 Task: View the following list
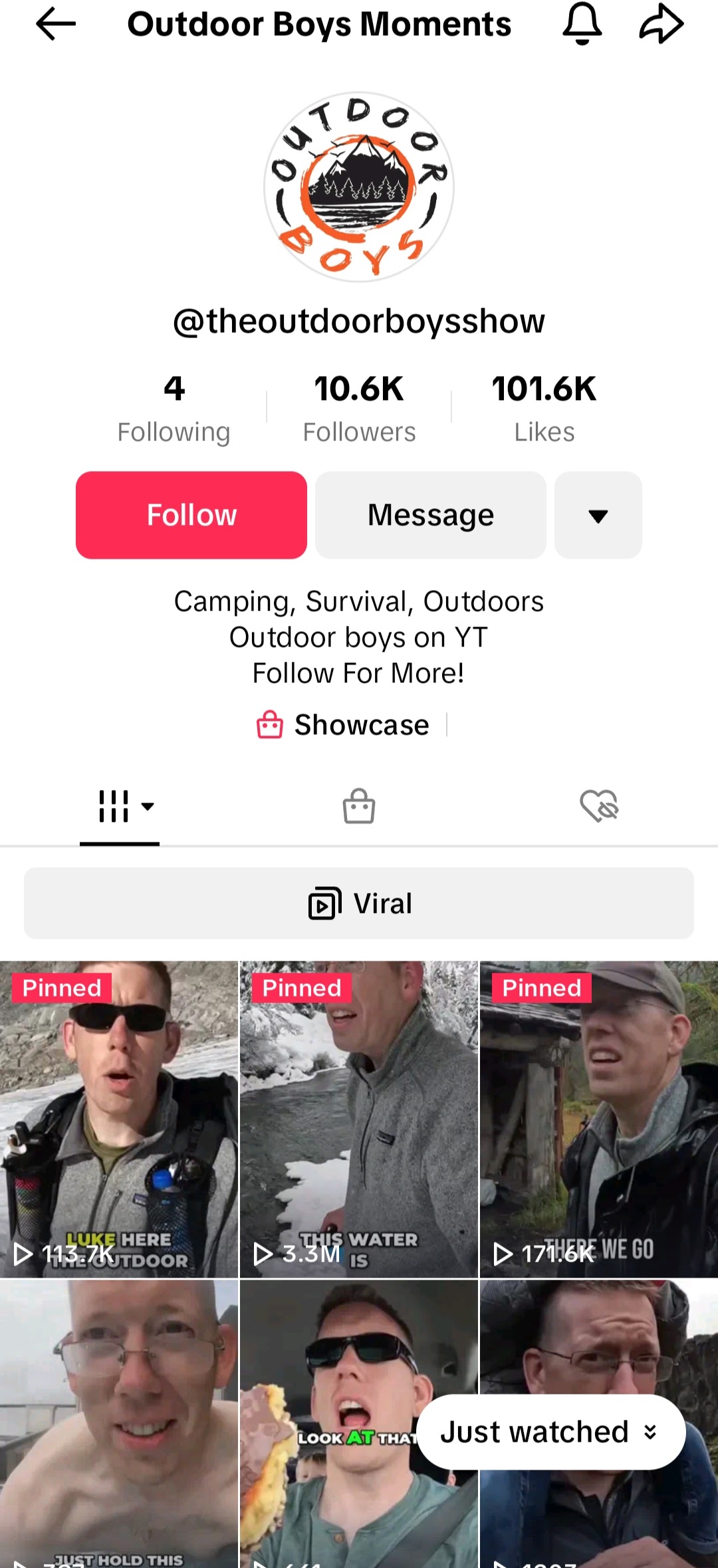174,407
